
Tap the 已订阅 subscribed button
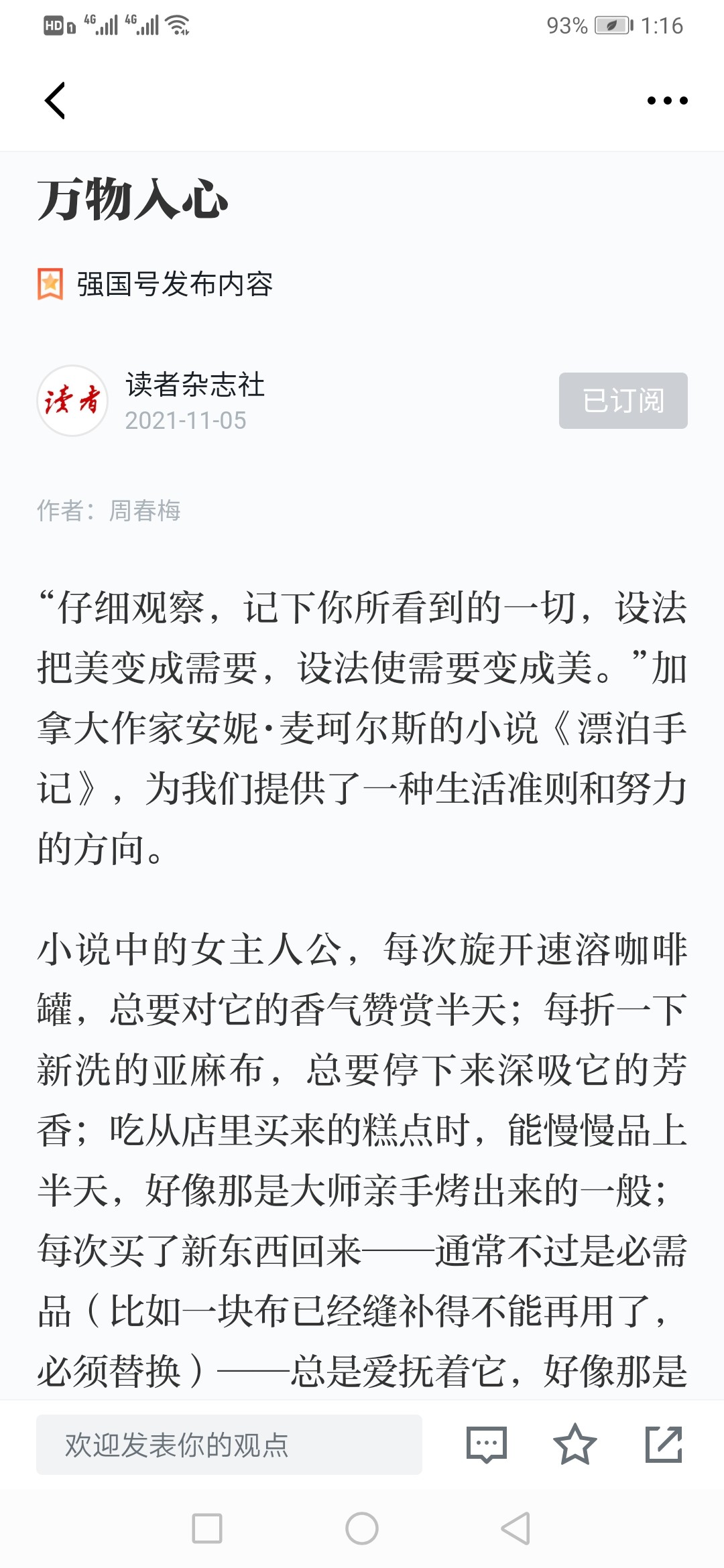pos(623,401)
